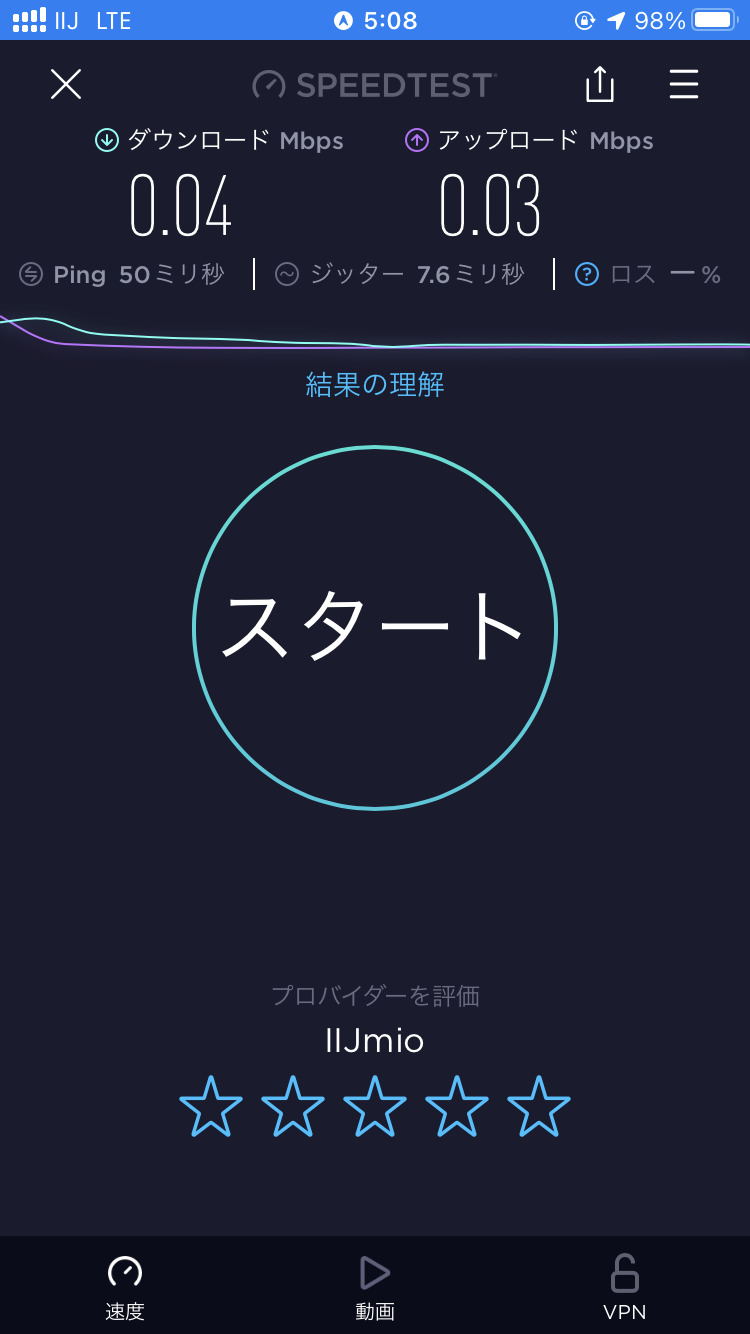Open the VPN tab
750x1334 pixels.
point(625,1288)
